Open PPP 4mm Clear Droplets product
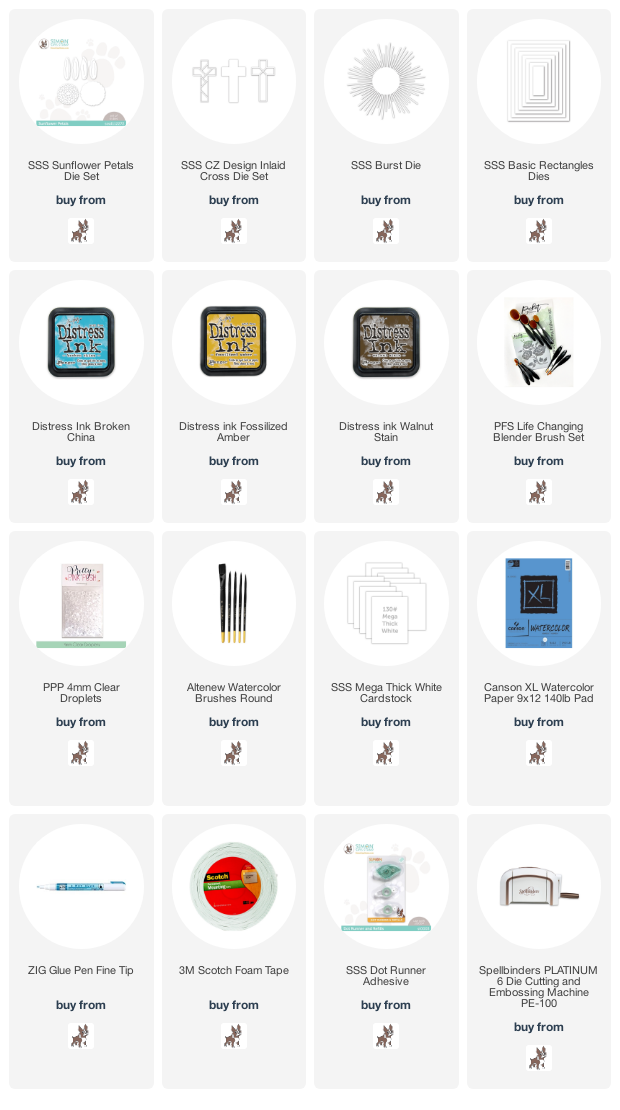 coord(81,598)
